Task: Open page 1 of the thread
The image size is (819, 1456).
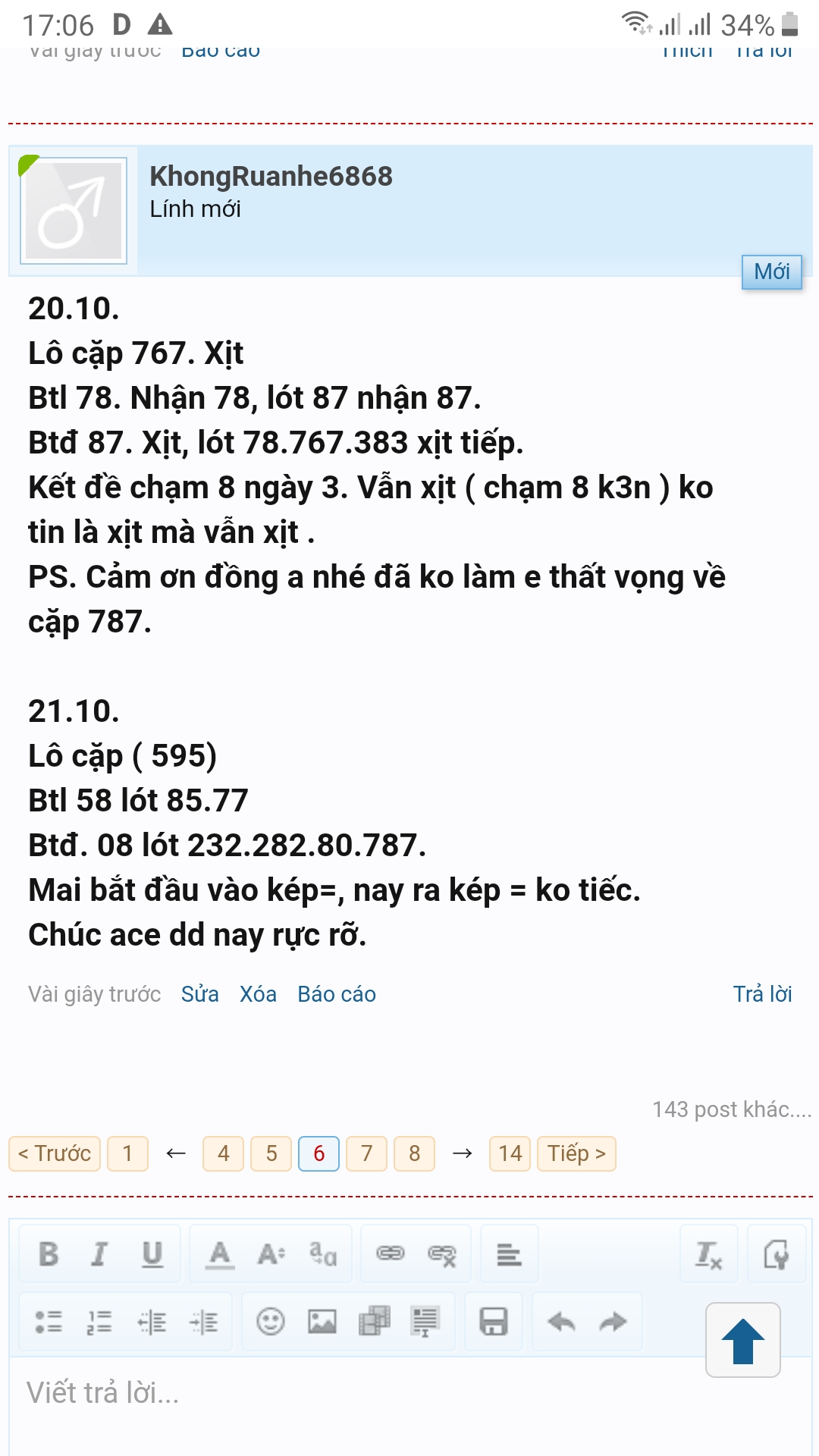Action: (127, 1153)
